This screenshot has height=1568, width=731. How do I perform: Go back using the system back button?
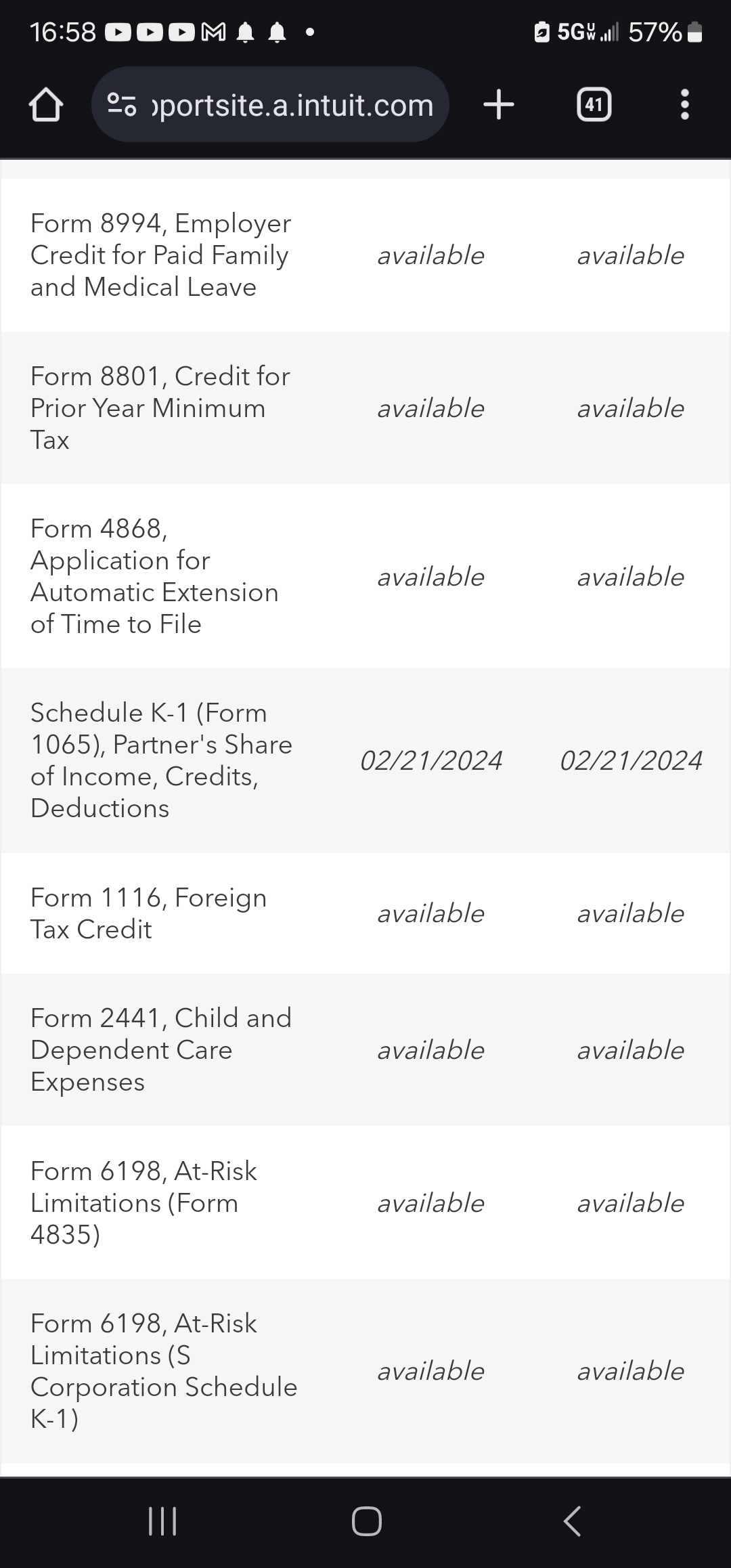click(572, 1521)
